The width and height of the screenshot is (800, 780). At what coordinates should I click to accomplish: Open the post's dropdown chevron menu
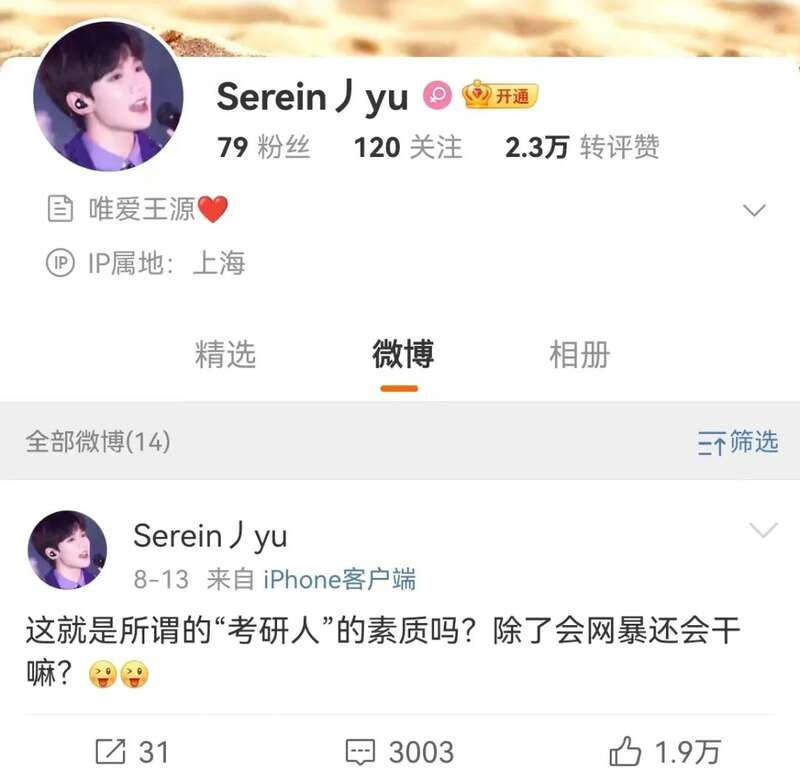click(x=763, y=530)
